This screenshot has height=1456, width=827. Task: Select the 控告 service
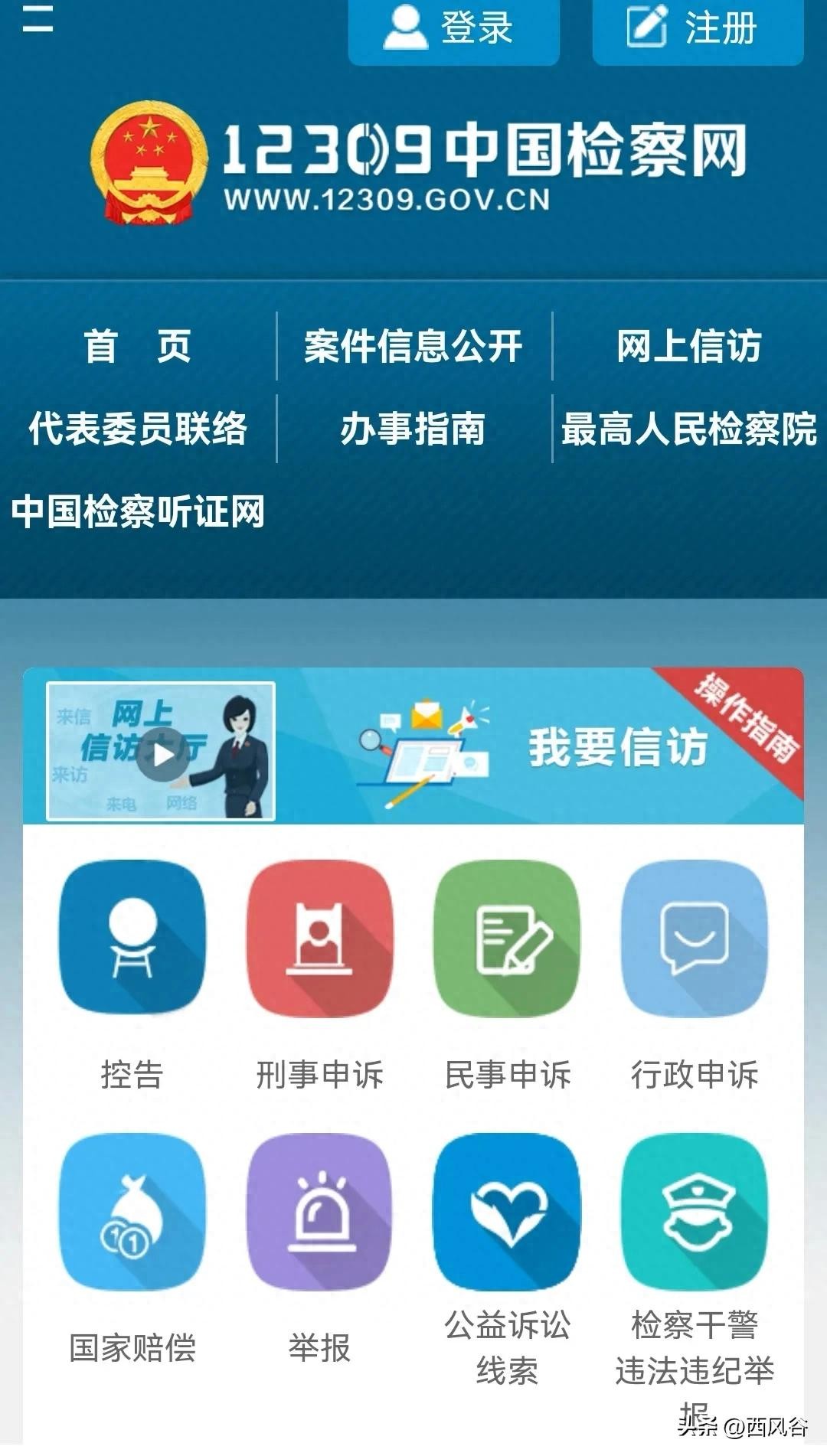click(132, 938)
